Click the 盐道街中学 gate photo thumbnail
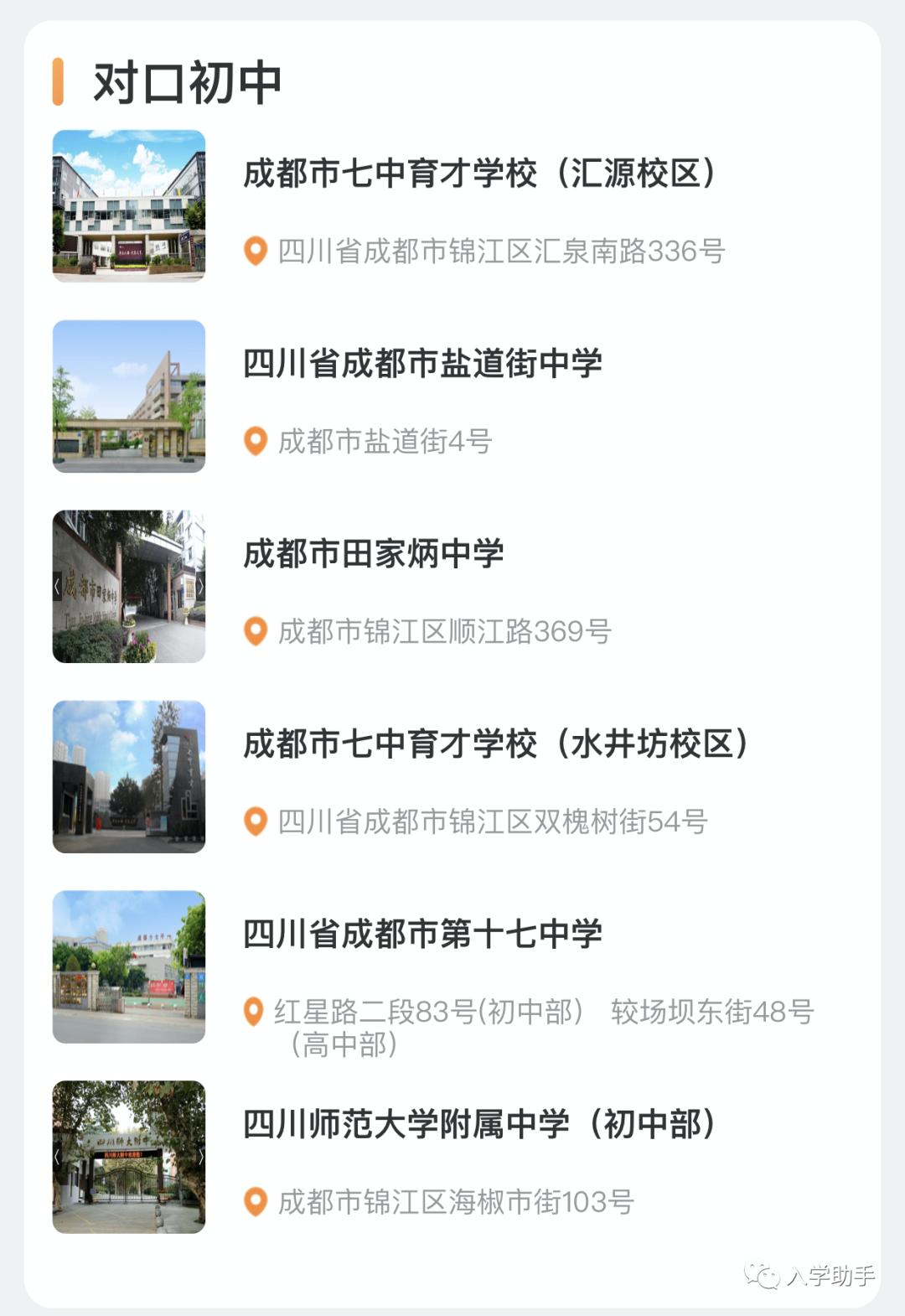The width and height of the screenshot is (905, 1316). [127, 396]
